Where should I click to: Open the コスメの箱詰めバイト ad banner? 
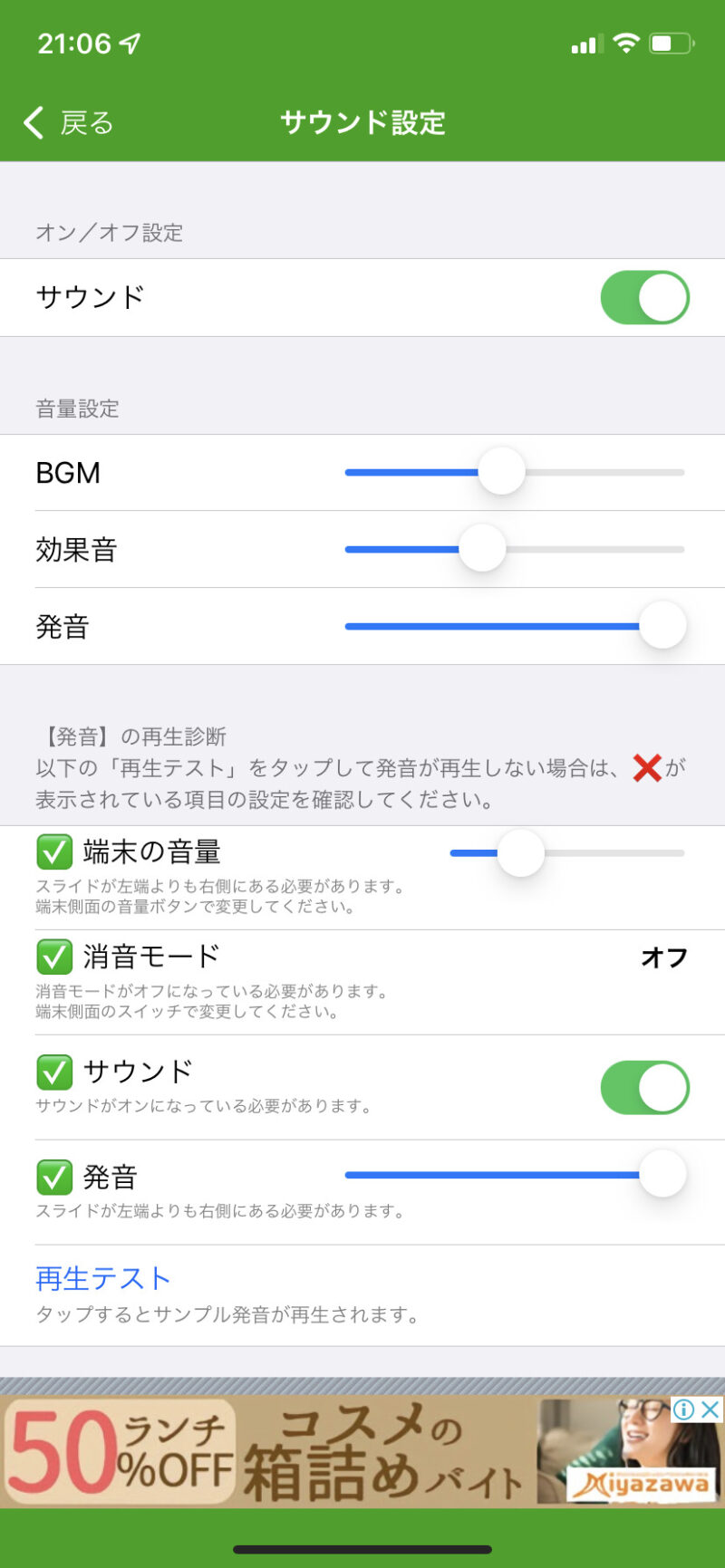(x=362, y=1451)
